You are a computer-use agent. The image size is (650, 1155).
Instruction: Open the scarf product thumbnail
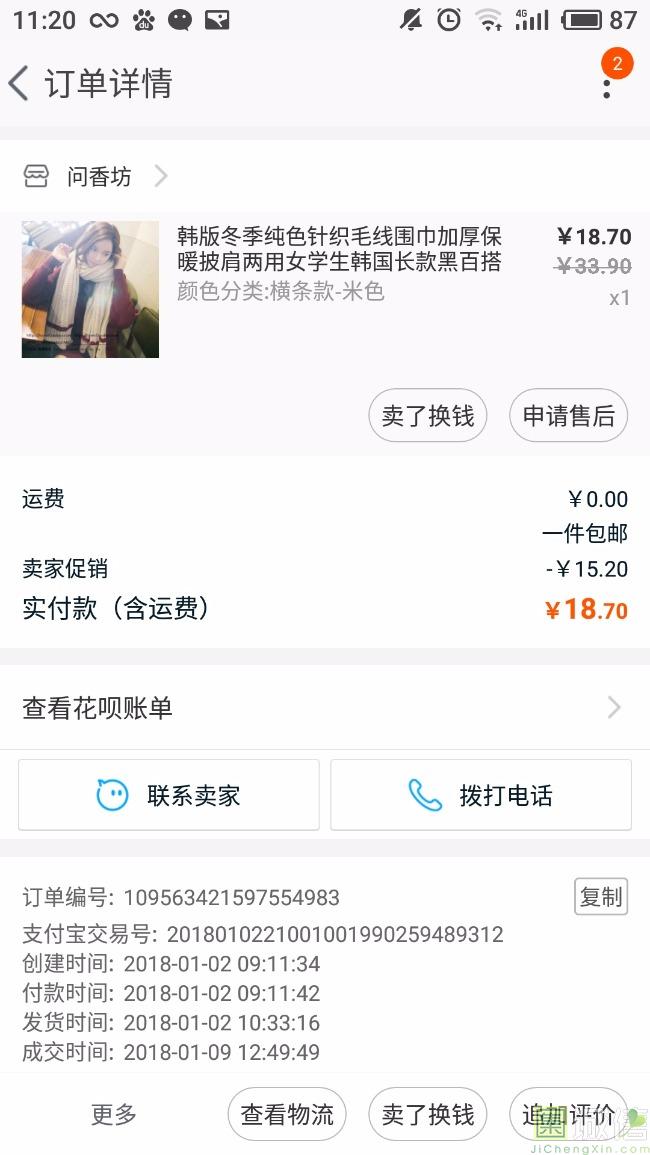click(90, 289)
